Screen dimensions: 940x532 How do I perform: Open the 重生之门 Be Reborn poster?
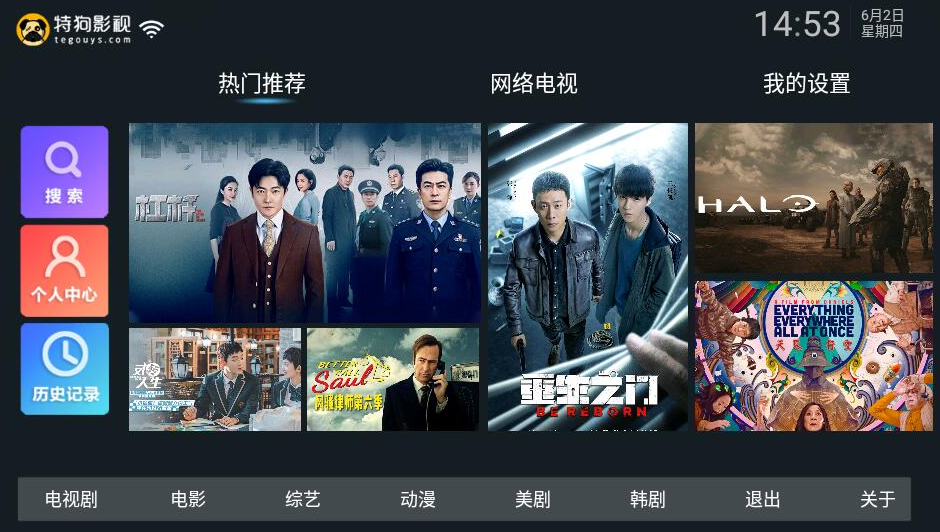point(588,277)
